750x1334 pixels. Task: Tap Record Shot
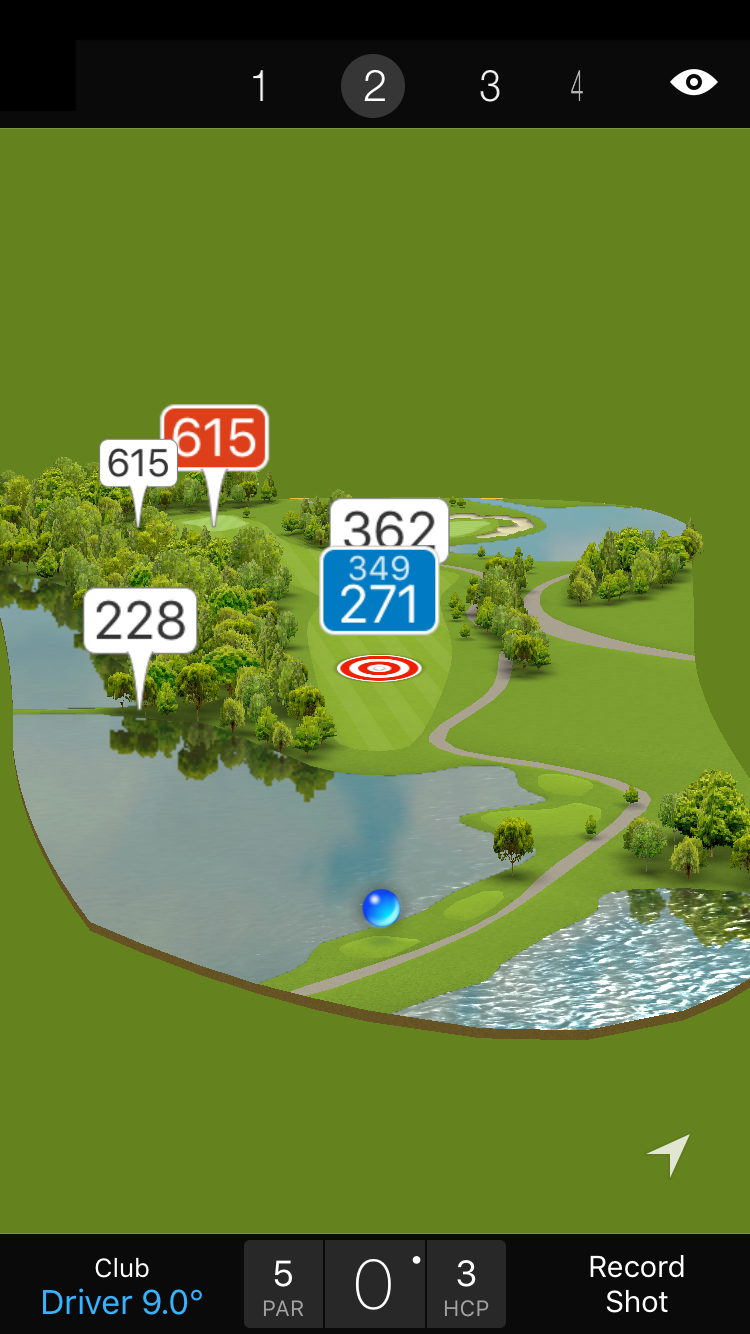pyautogui.click(x=636, y=1285)
